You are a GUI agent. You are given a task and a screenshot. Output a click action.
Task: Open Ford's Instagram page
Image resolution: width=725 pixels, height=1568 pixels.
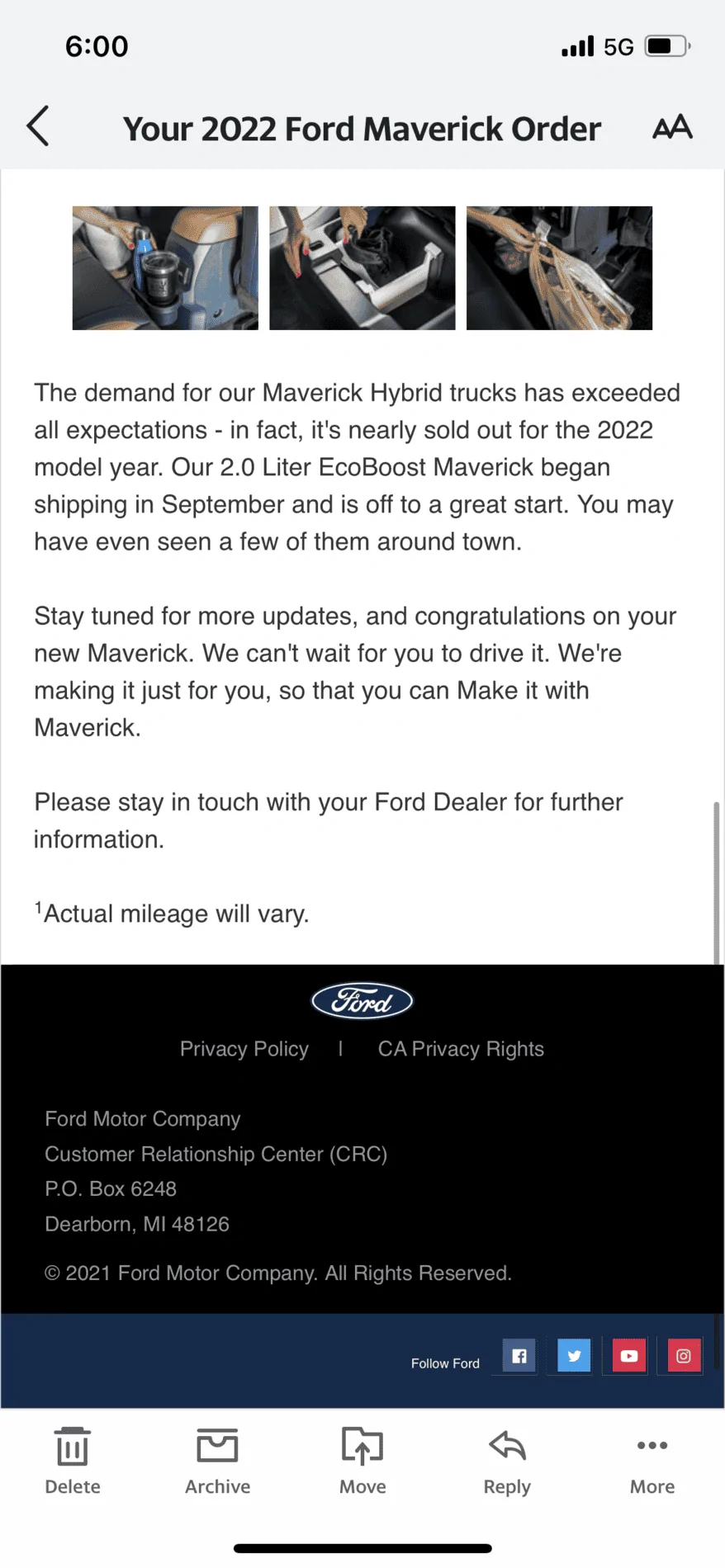pyautogui.click(x=684, y=1356)
